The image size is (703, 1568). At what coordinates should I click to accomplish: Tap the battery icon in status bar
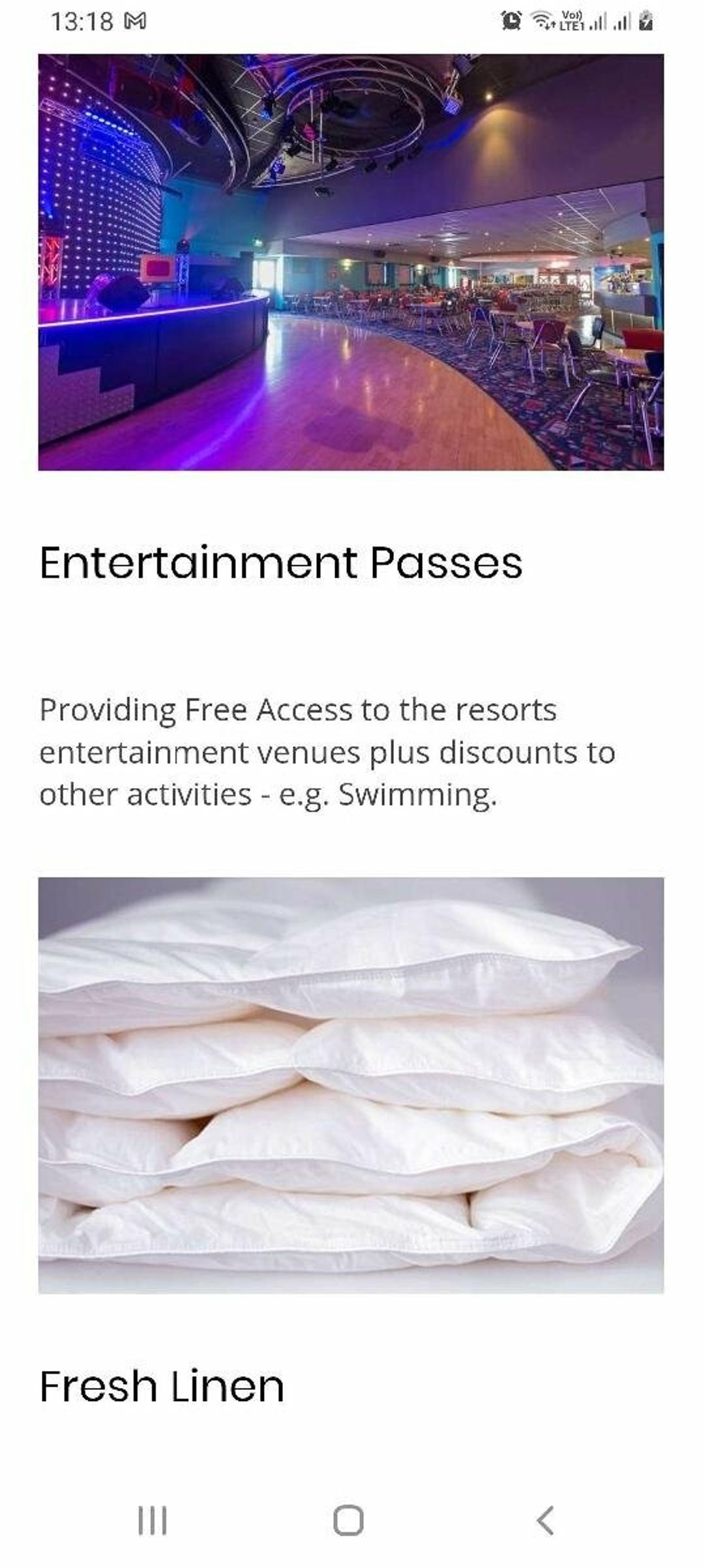coord(644,20)
